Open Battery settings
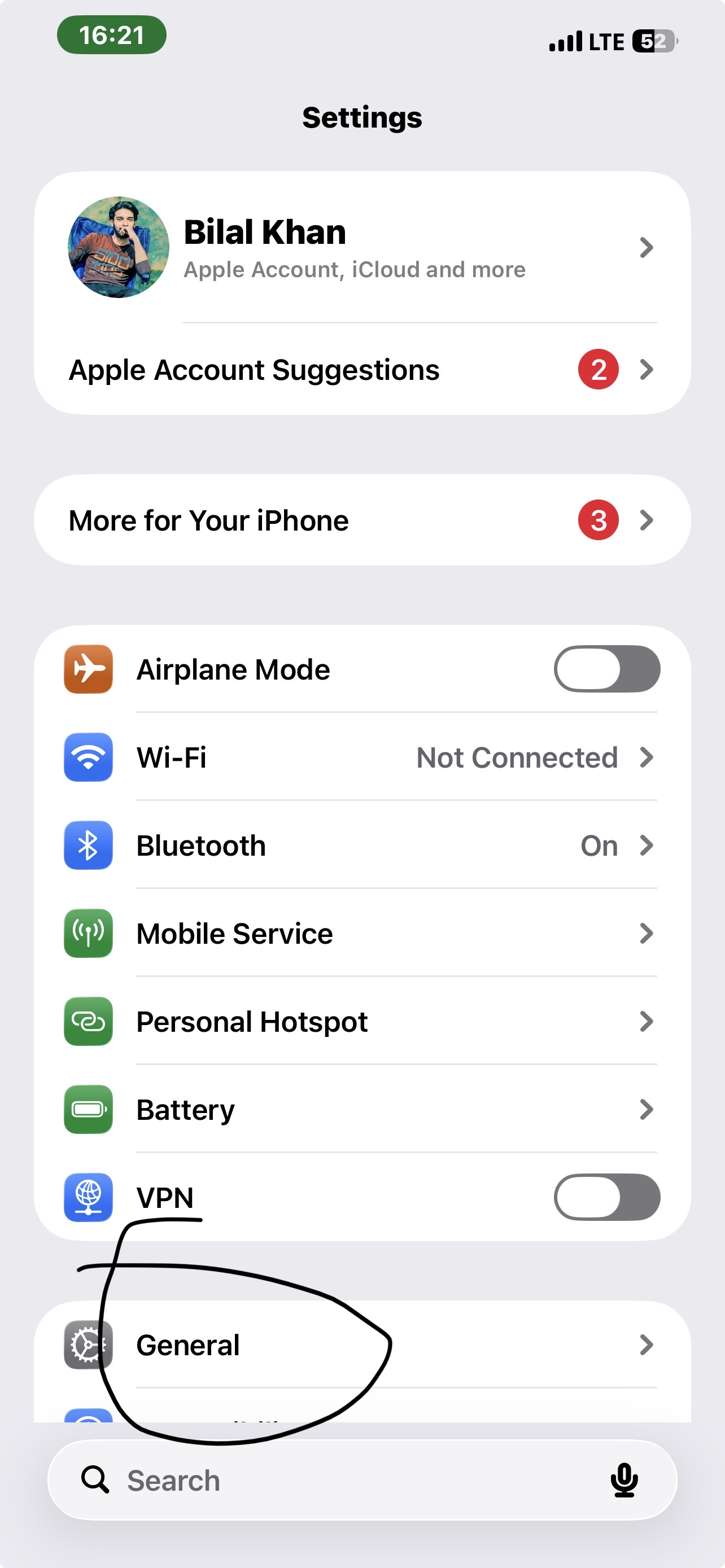 pos(362,1110)
